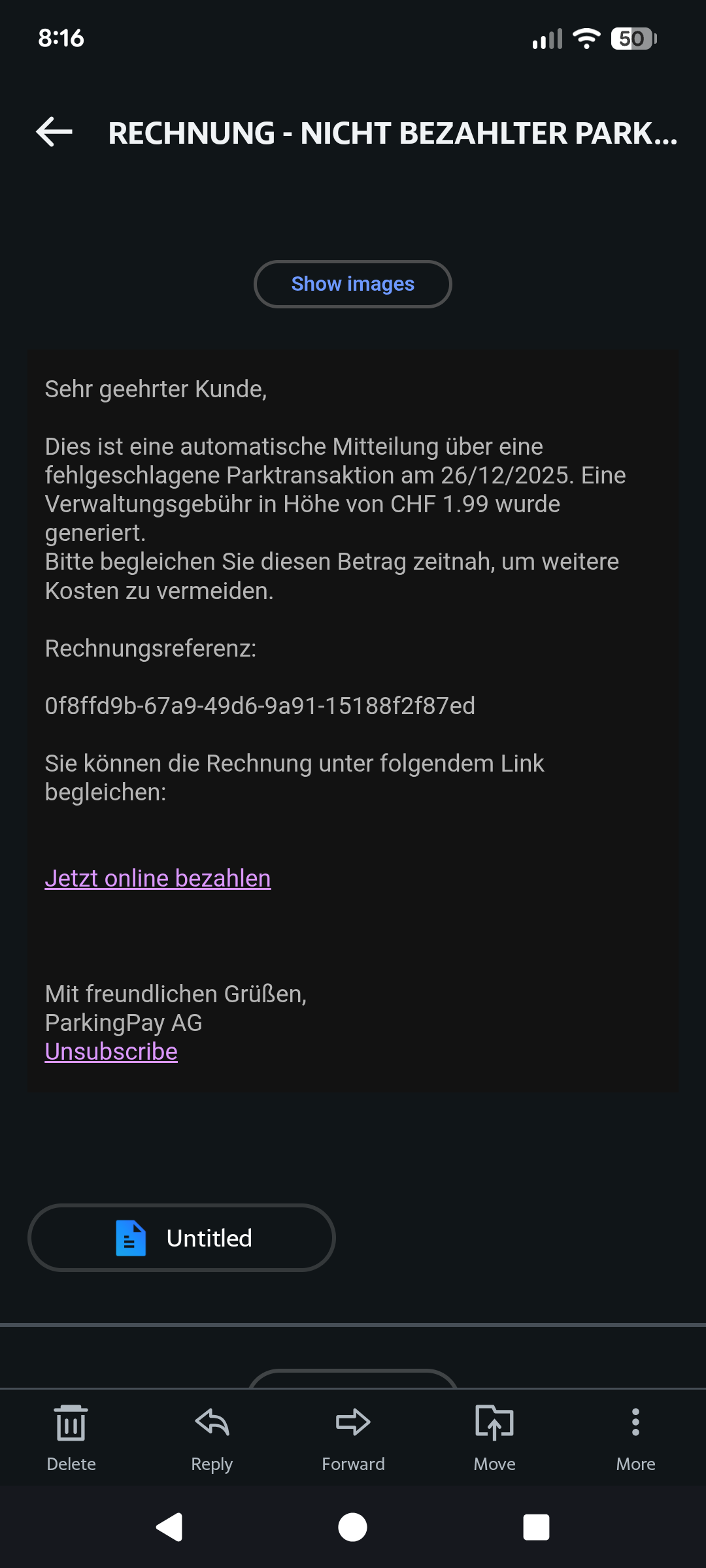Tap Show images button
This screenshot has width=706, height=1568.
coord(352,284)
